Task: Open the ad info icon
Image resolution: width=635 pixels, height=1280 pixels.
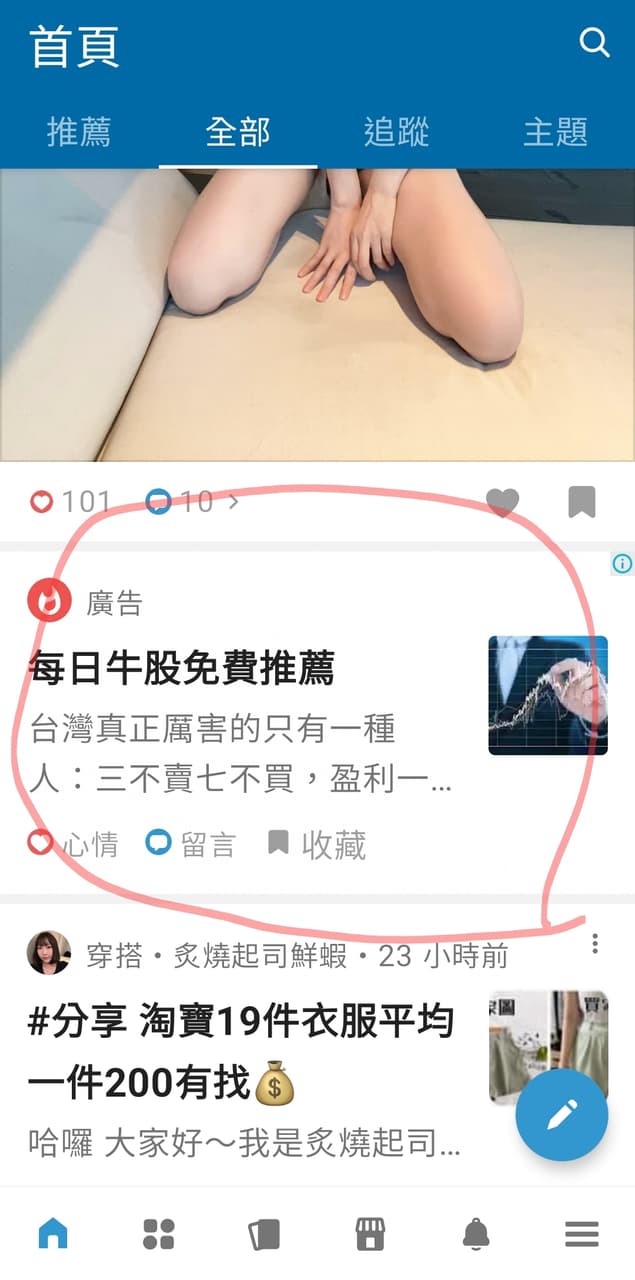Action: tap(622, 564)
